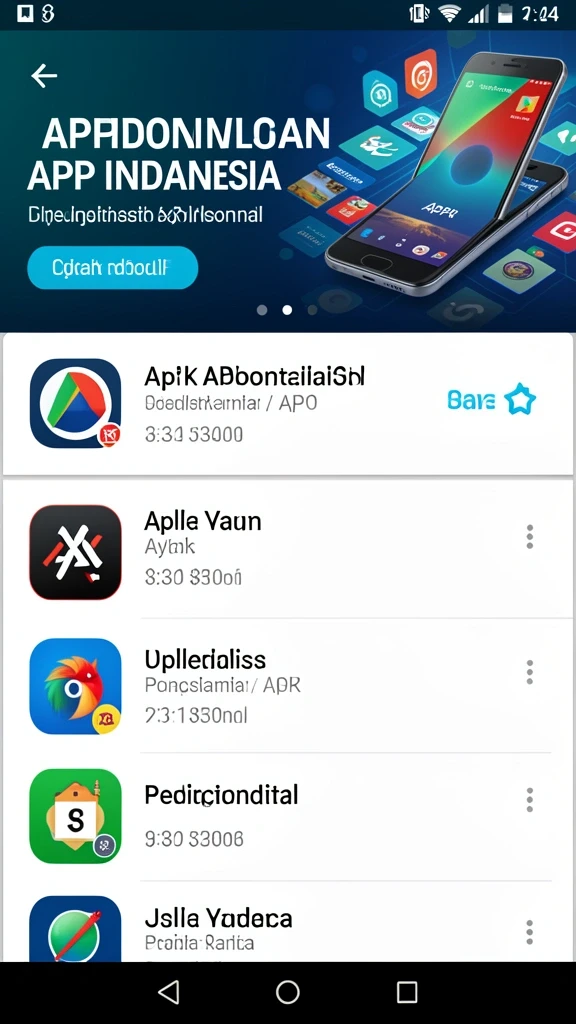
Task: Open the Uplledaliss app entry
Action: coord(288,686)
